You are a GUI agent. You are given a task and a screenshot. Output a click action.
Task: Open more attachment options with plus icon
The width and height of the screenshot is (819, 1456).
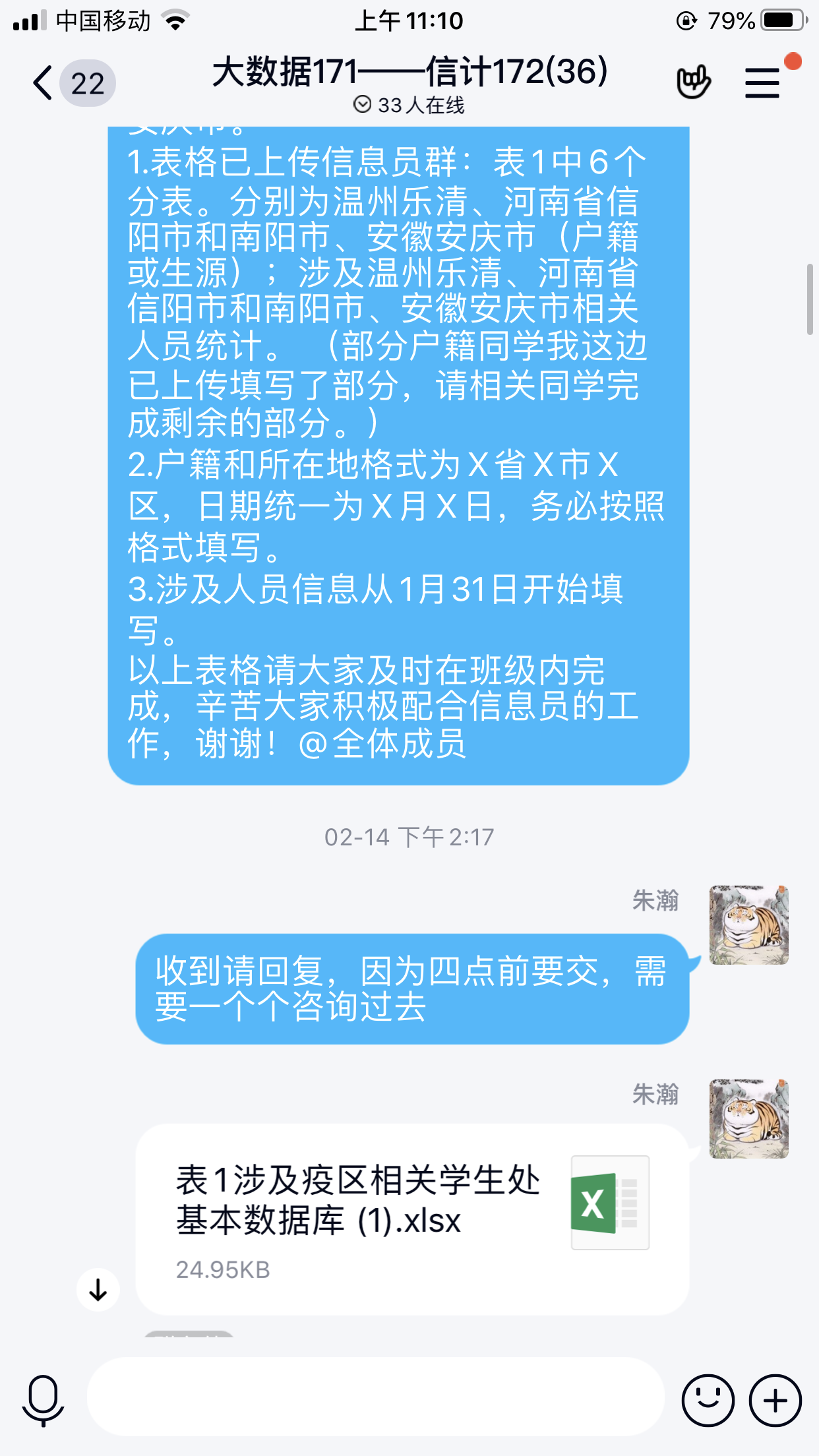(x=775, y=1399)
